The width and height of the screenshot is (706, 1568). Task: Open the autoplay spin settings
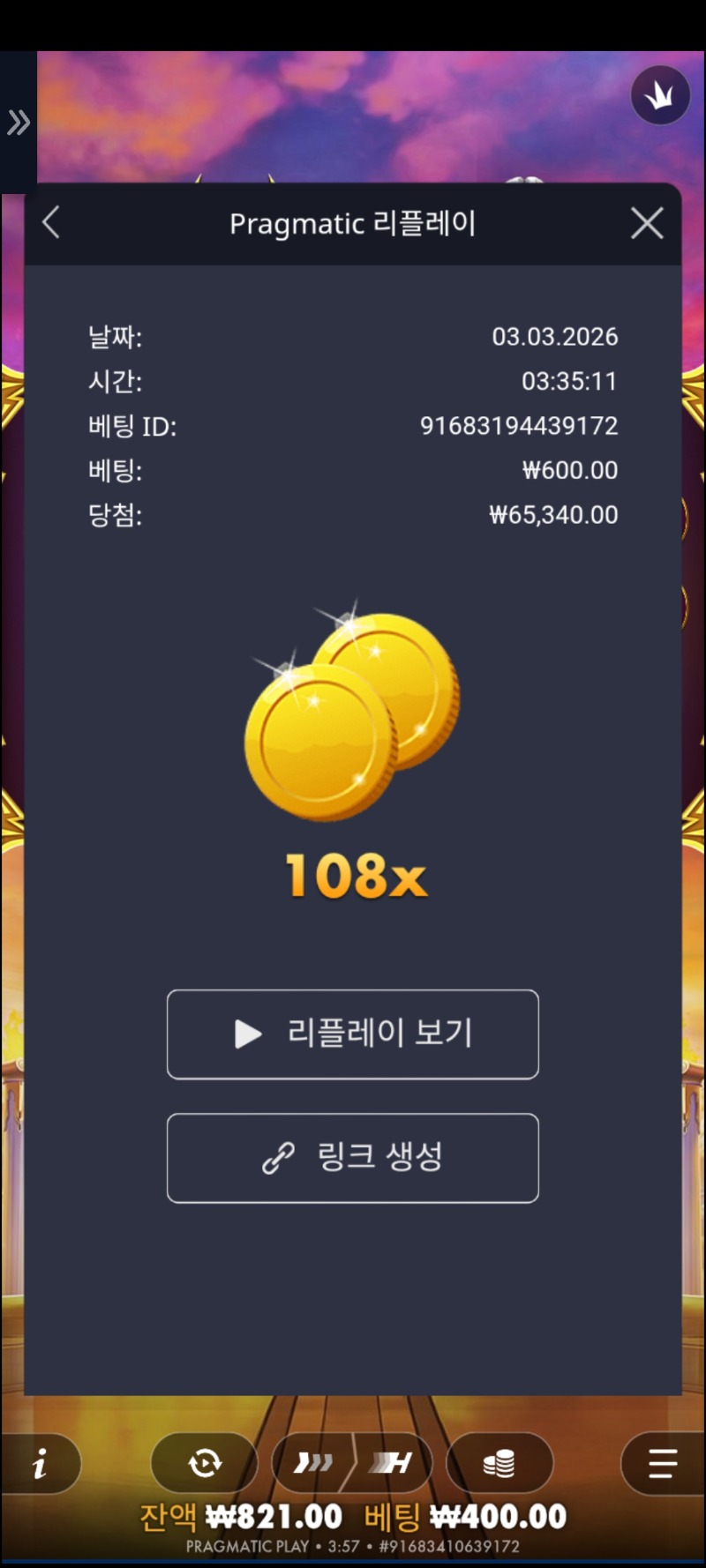205,1464
